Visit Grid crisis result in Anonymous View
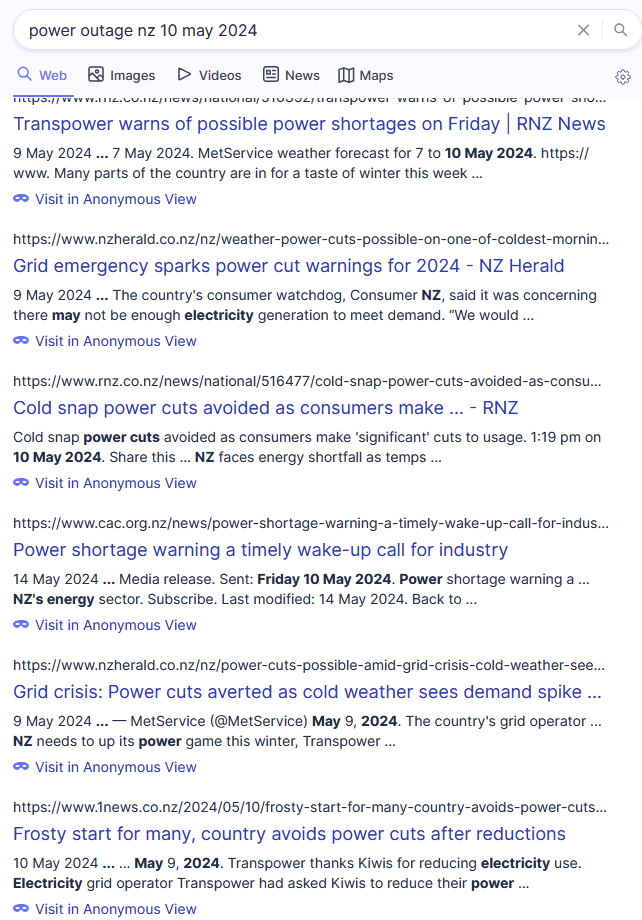Viewport: 642px width, 920px height. click(115, 767)
